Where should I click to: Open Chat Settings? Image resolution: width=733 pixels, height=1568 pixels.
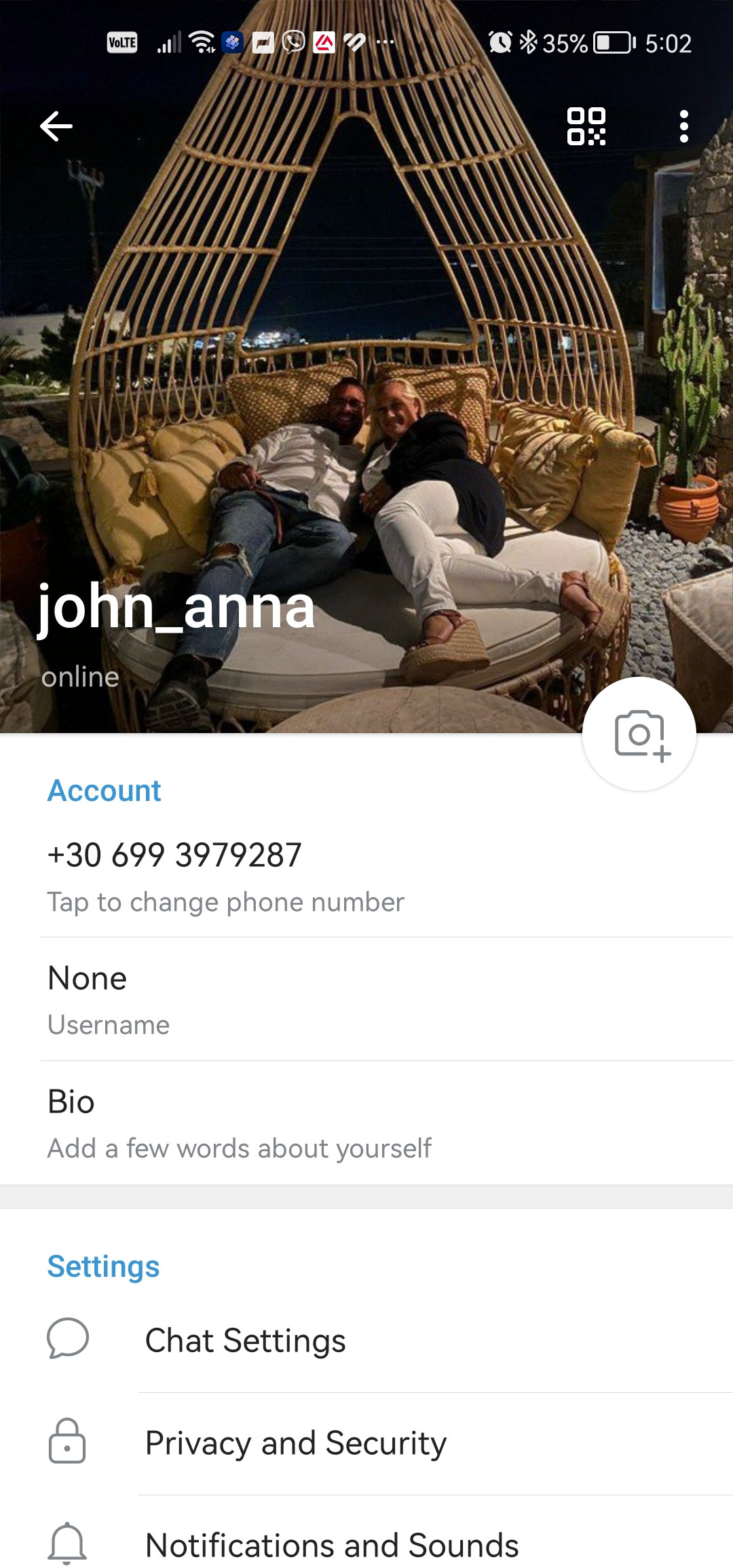366,1341
